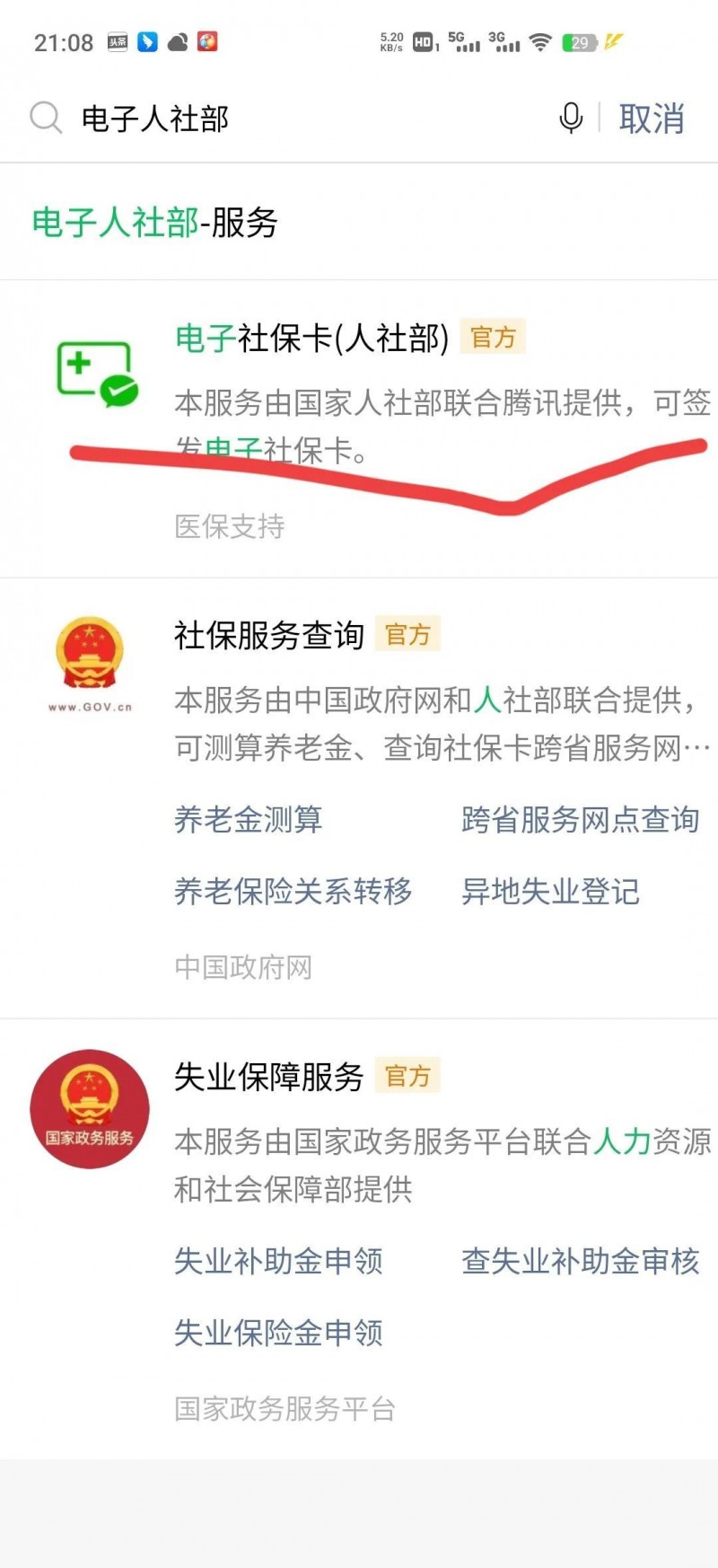
Task: Open the 养老金测算 link
Action: click(249, 820)
